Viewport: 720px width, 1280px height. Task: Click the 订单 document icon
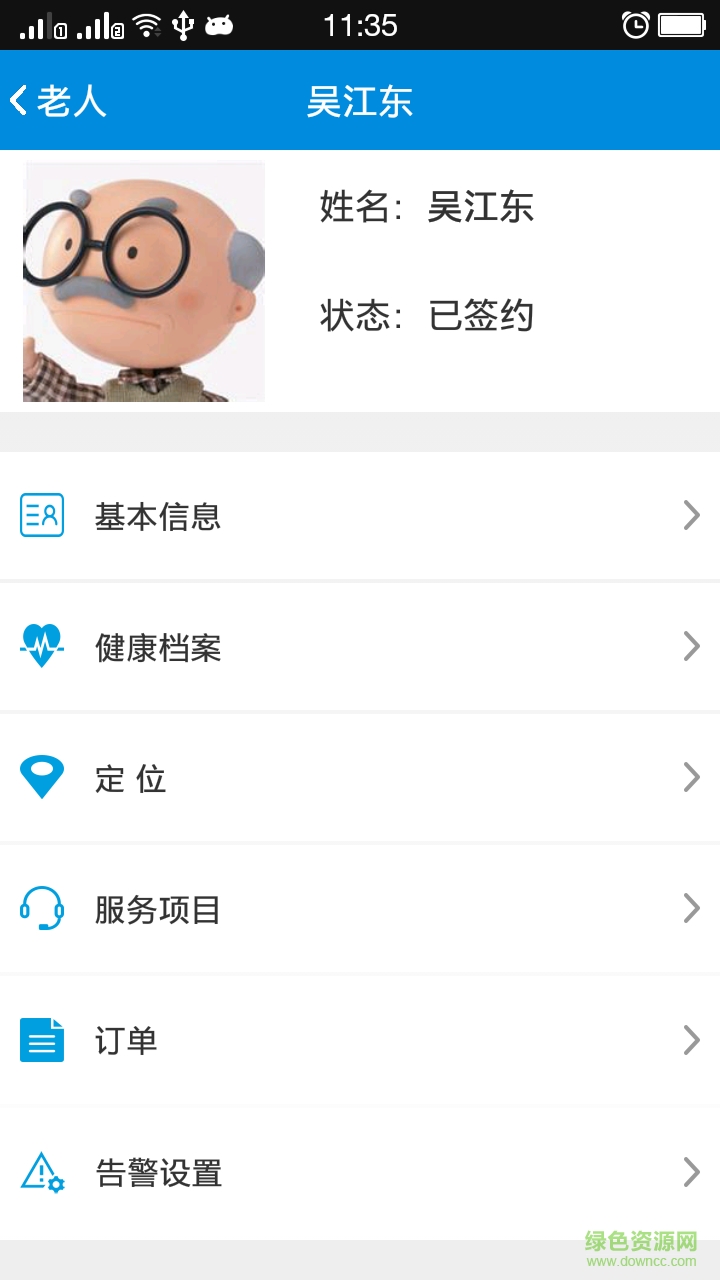pyautogui.click(x=41, y=1040)
